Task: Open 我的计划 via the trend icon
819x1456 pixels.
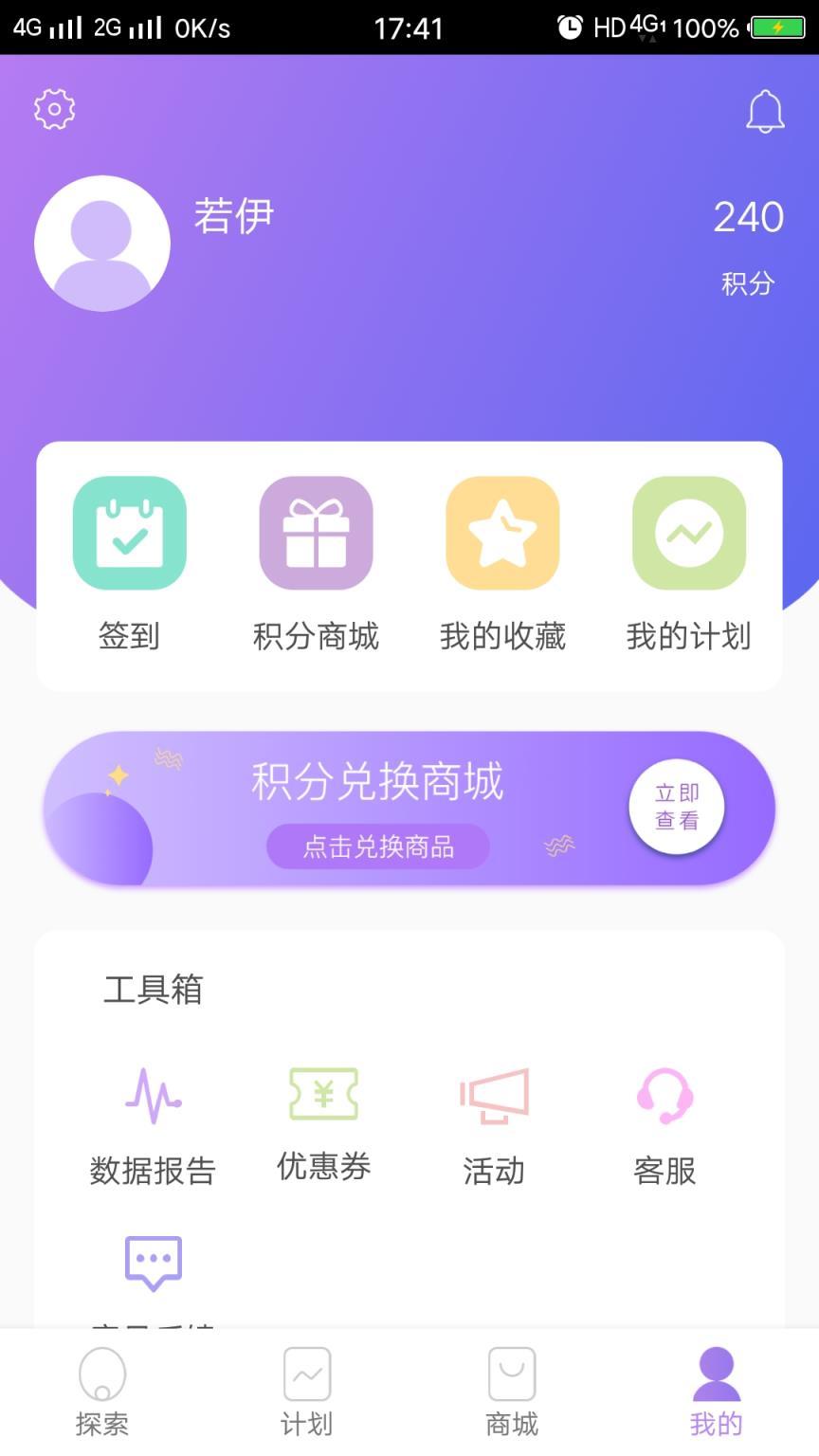Action: 689,532
